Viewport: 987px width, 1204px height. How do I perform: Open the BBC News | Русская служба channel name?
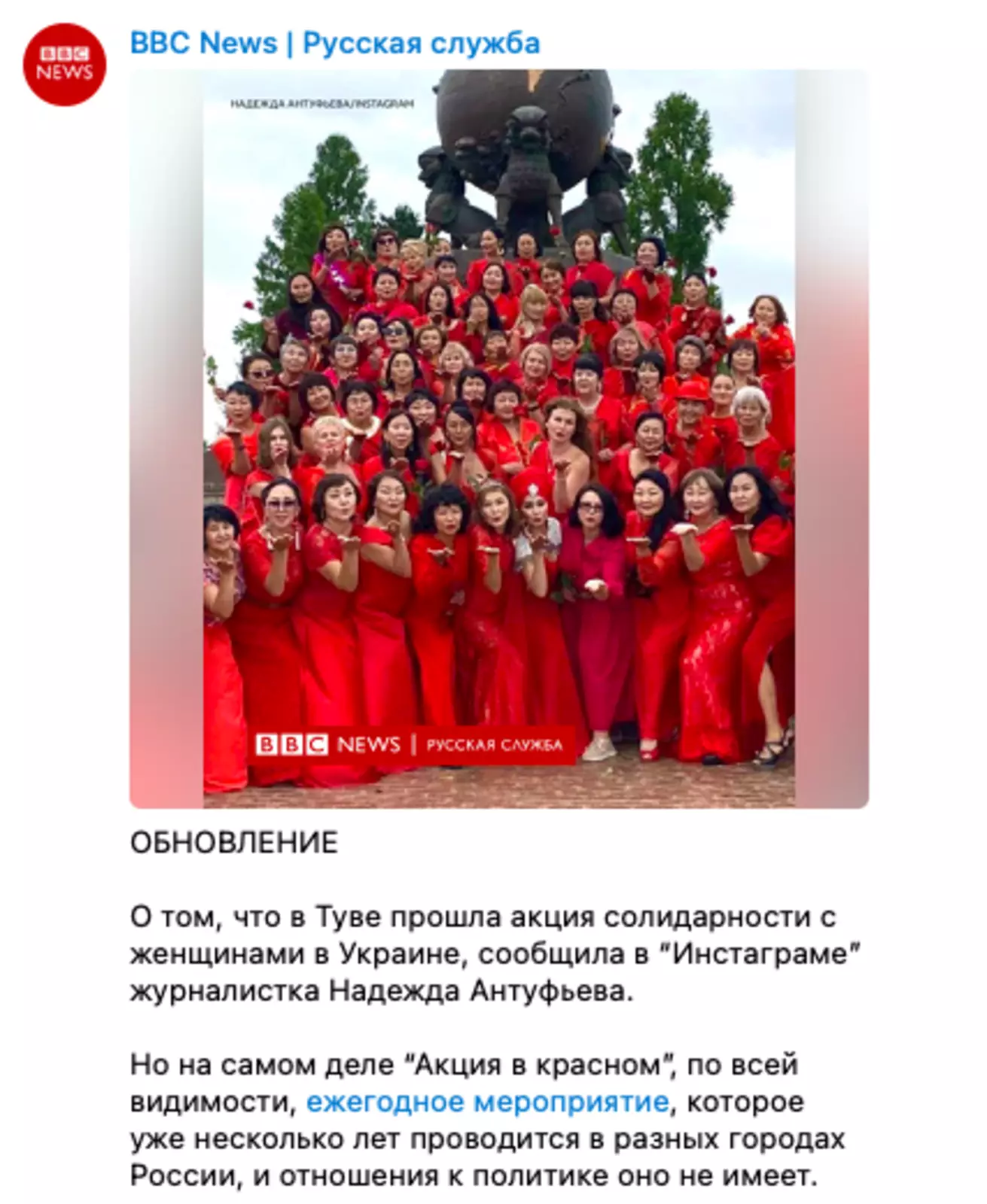tap(334, 43)
